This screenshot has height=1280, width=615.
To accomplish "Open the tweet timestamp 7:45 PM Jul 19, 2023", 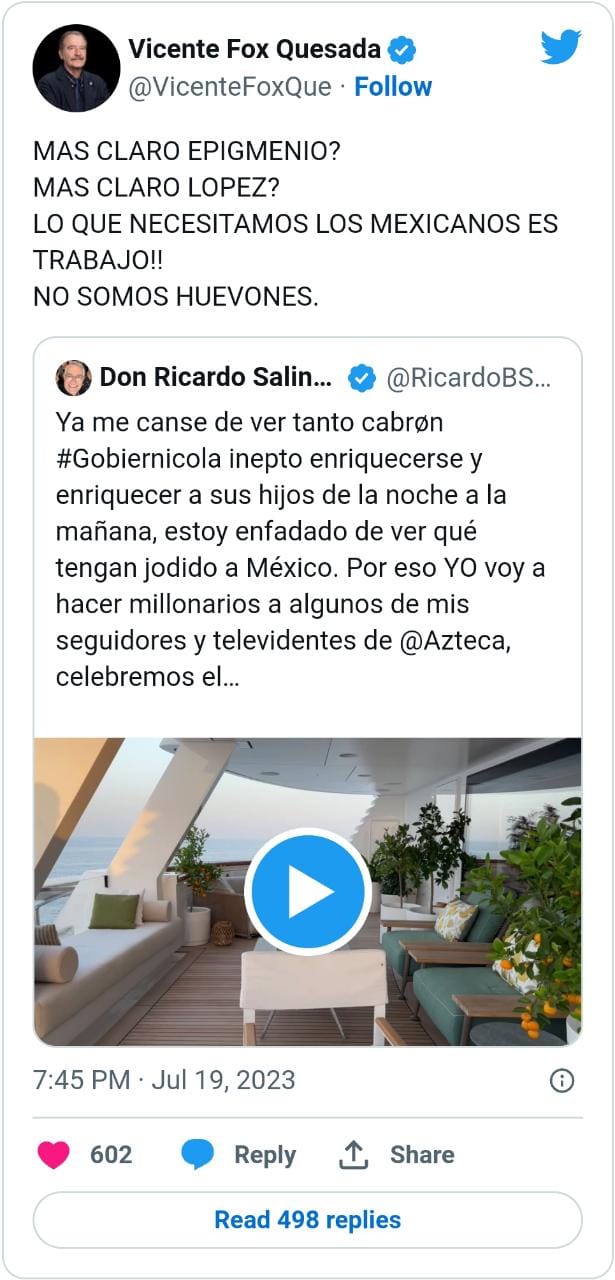I will pos(164,1080).
